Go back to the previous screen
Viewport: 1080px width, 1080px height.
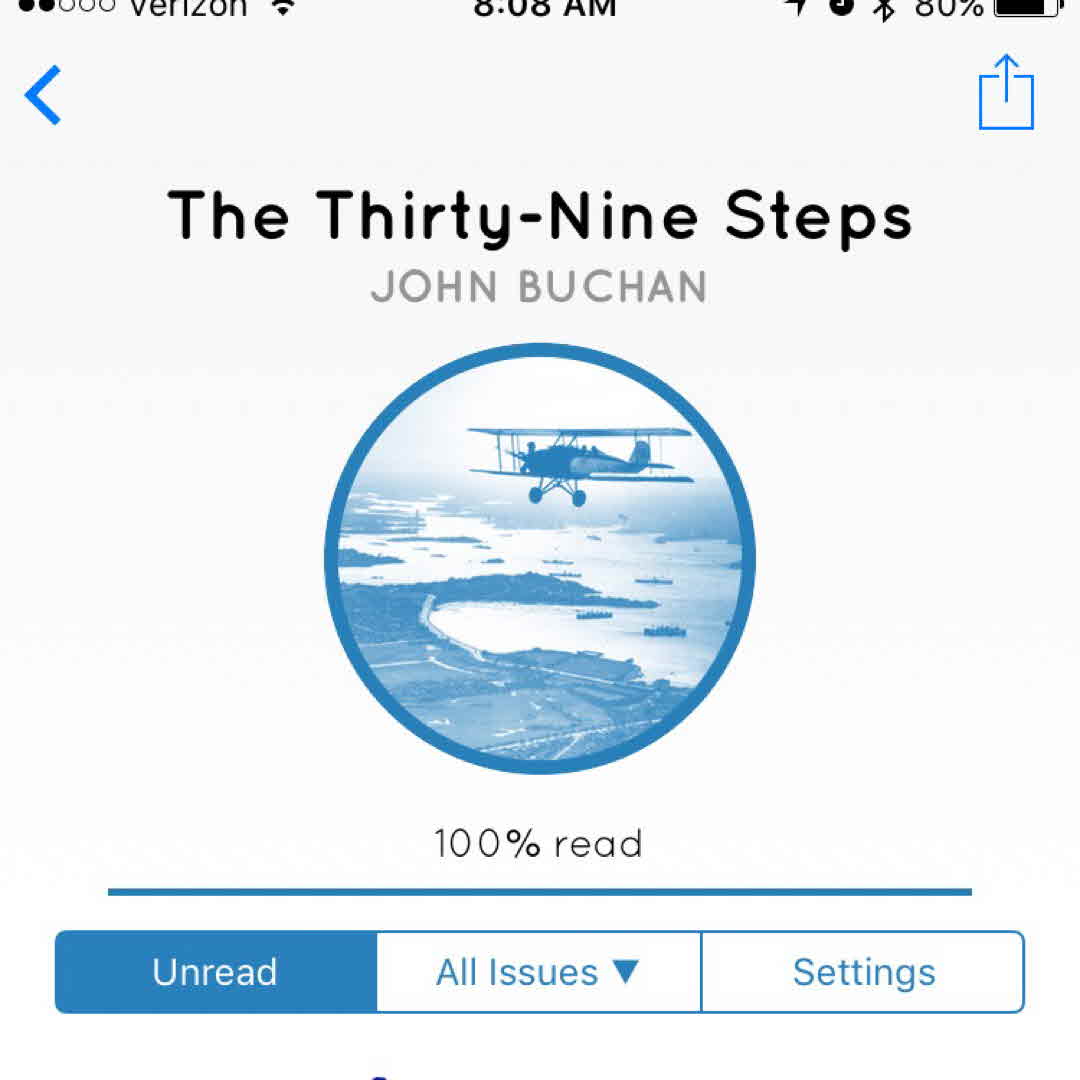click(x=43, y=96)
